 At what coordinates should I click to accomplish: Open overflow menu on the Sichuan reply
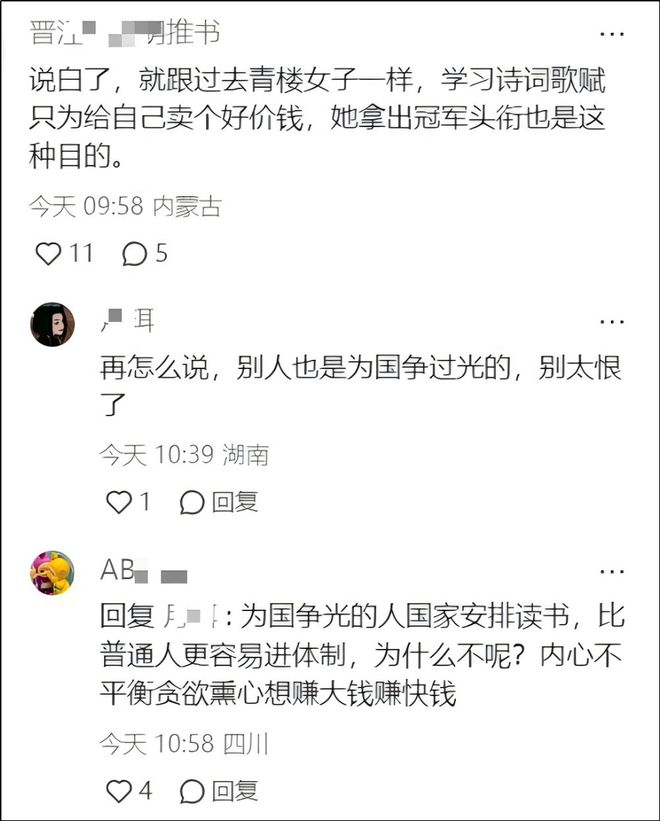click(x=611, y=570)
